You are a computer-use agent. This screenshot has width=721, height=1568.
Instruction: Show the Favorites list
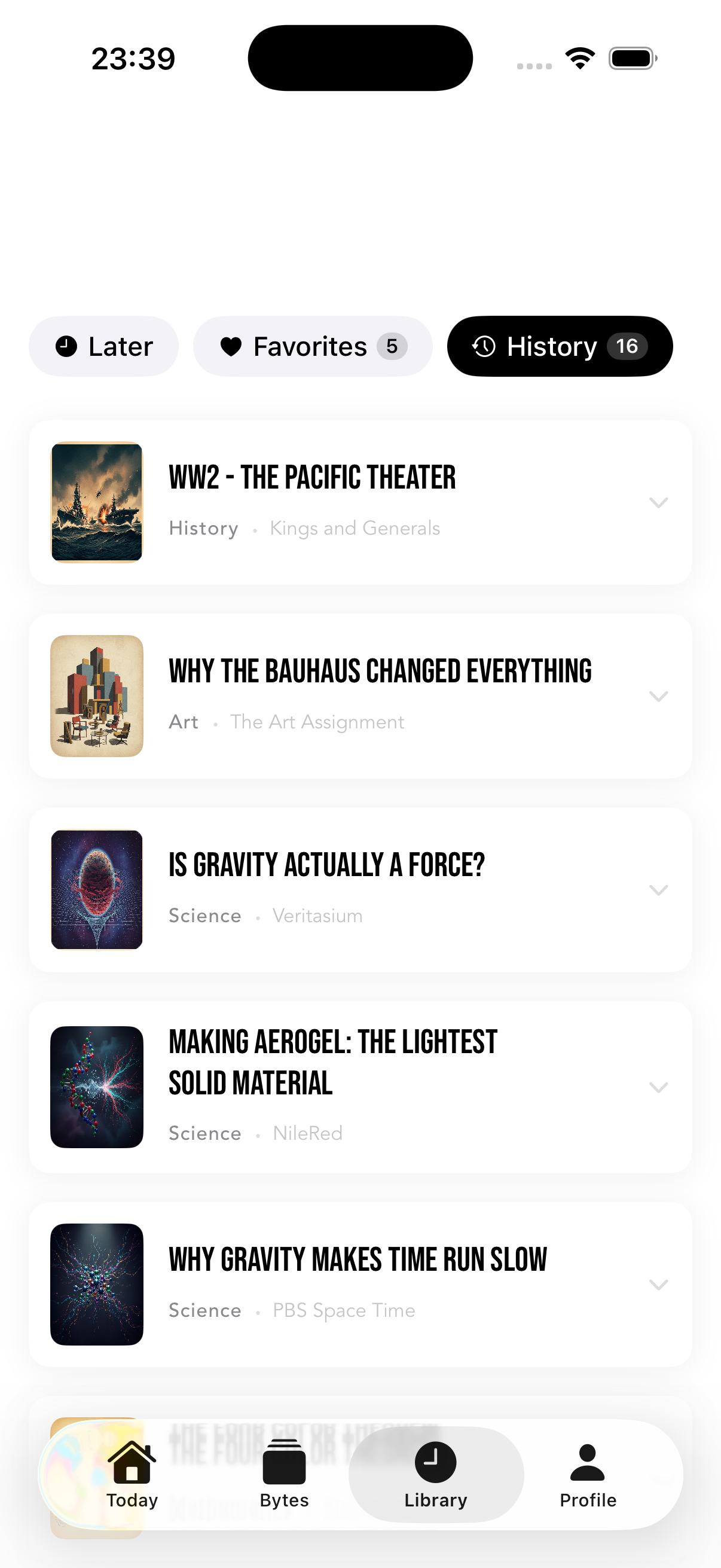(x=312, y=346)
